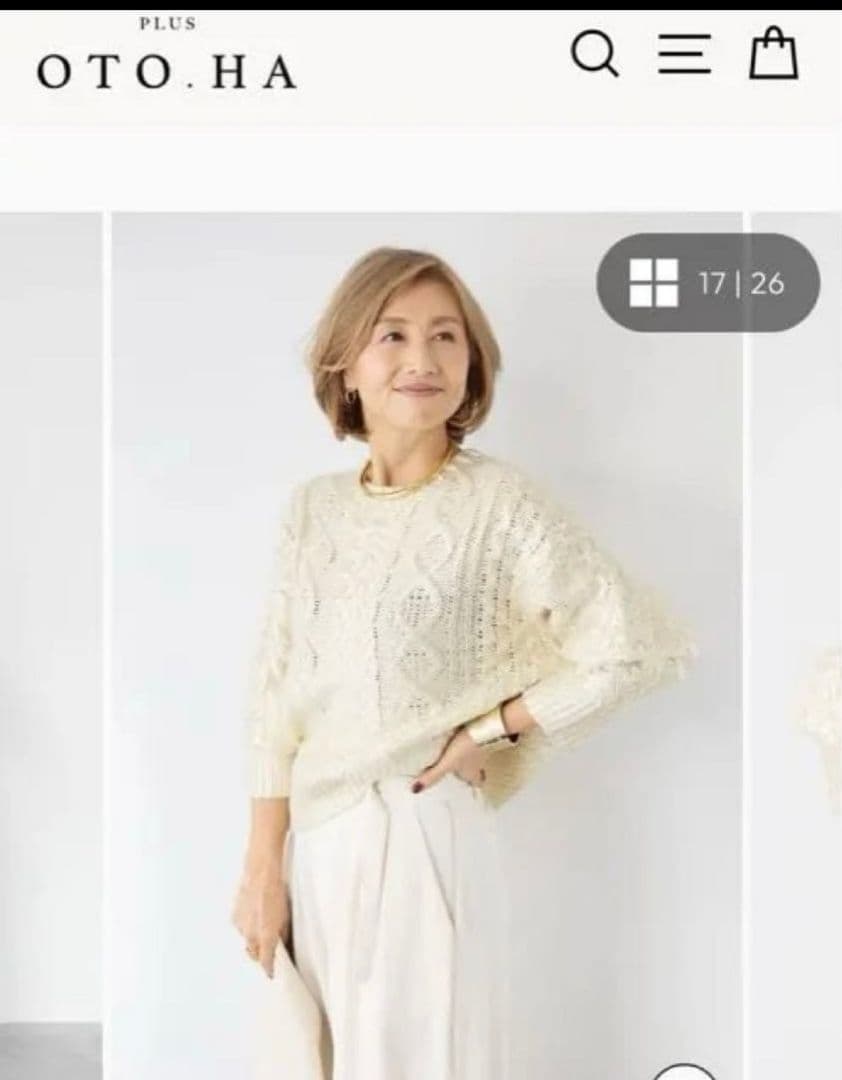Open the search magnifier icon

[x=595, y=54]
